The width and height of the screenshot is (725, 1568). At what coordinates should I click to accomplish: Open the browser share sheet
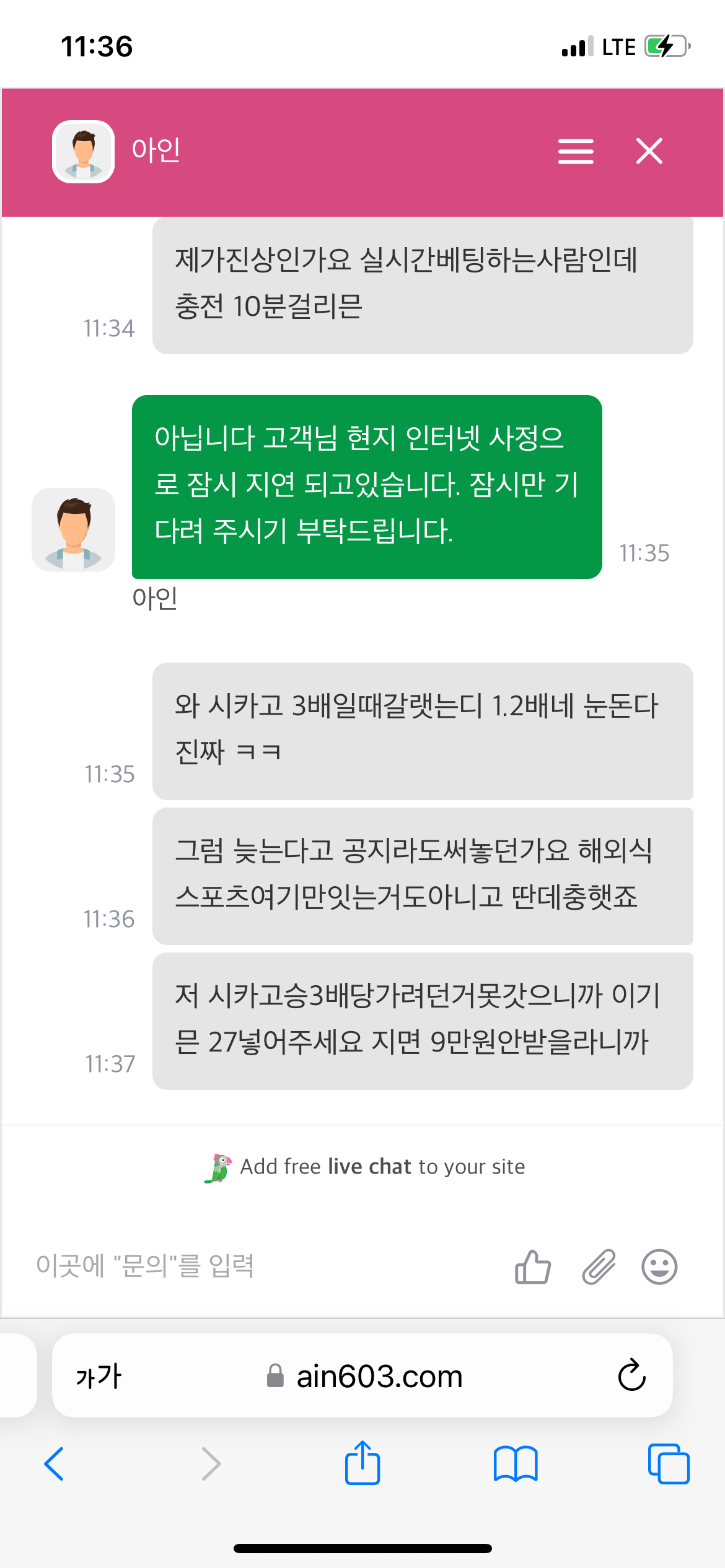[x=362, y=1463]
